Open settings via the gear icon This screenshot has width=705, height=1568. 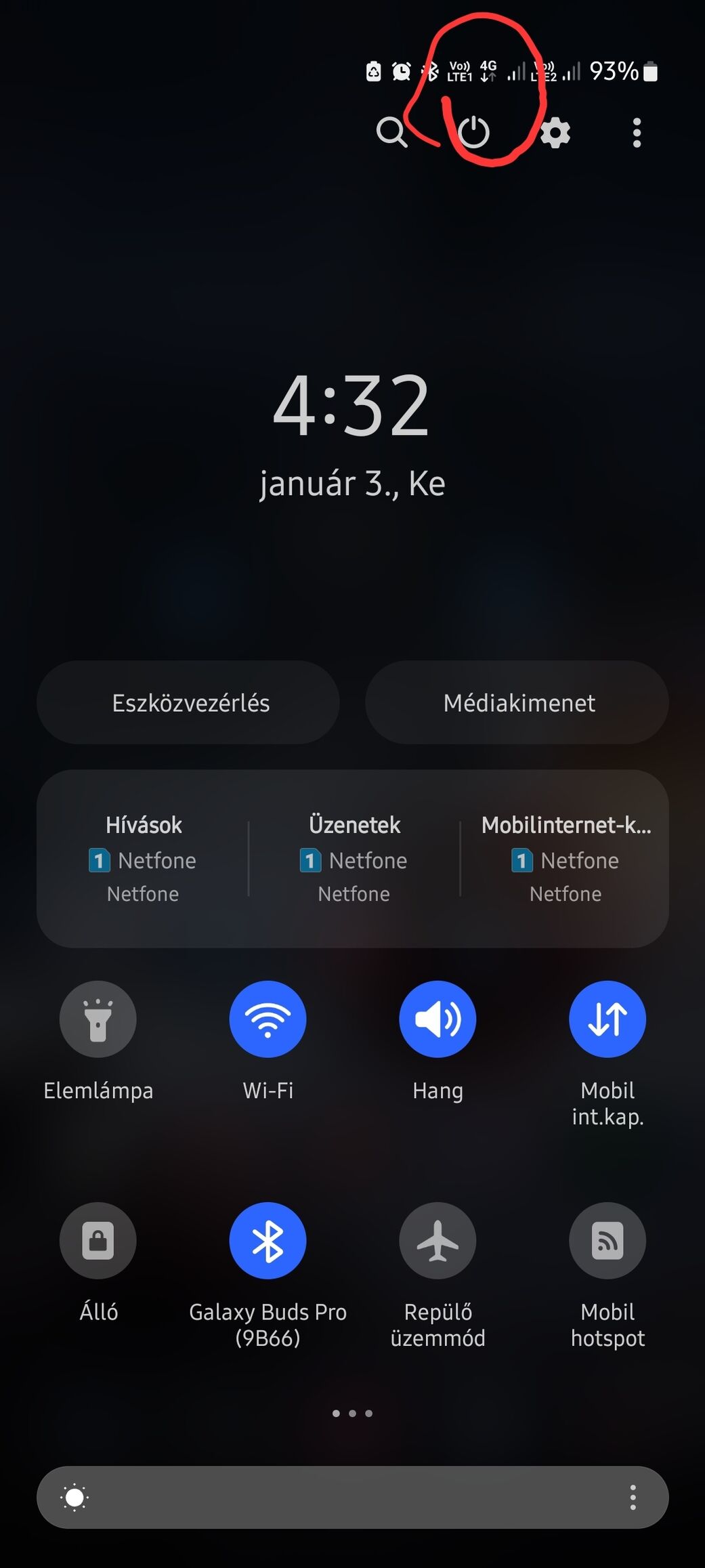tap(555, 132)
